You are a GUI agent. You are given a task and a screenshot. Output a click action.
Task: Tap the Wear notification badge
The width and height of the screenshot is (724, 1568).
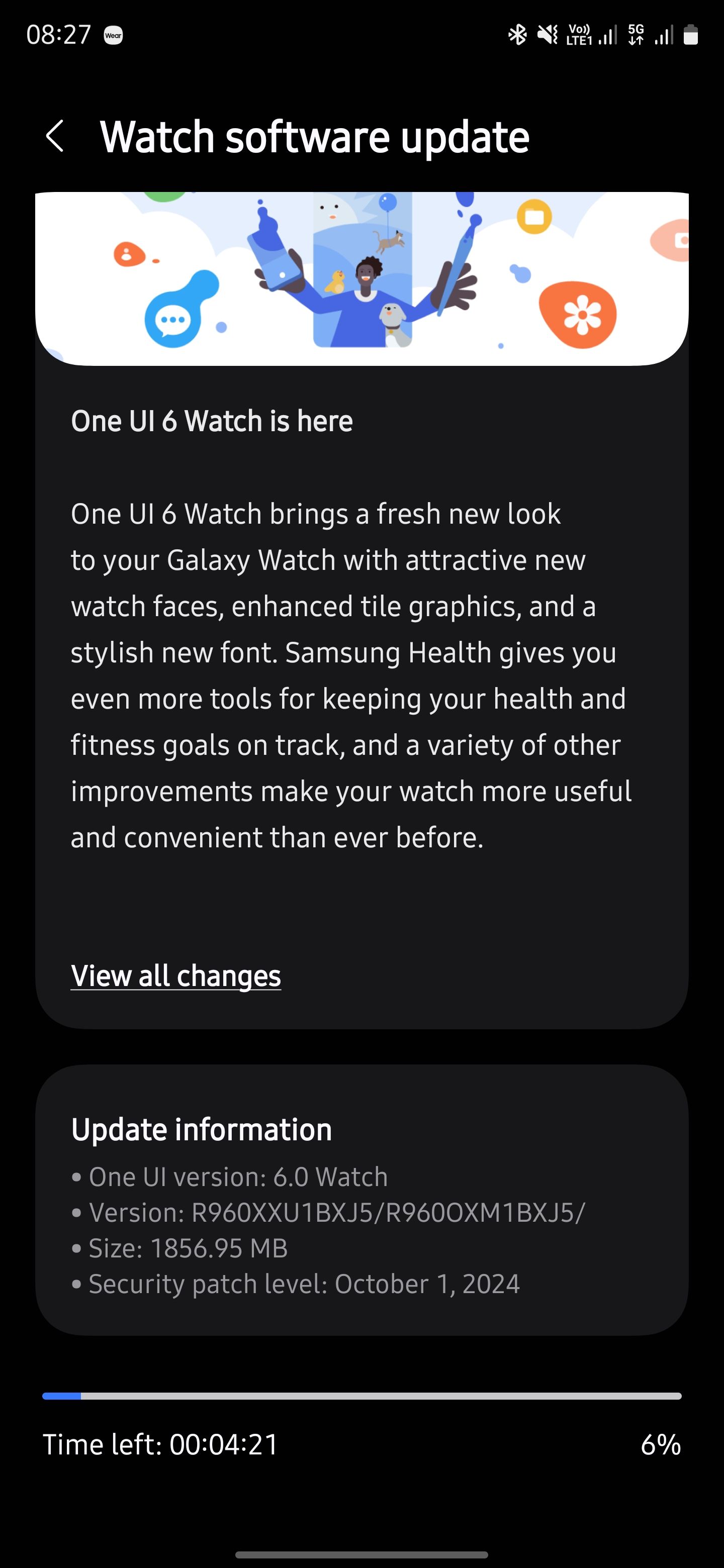click(x=113, y=36)
